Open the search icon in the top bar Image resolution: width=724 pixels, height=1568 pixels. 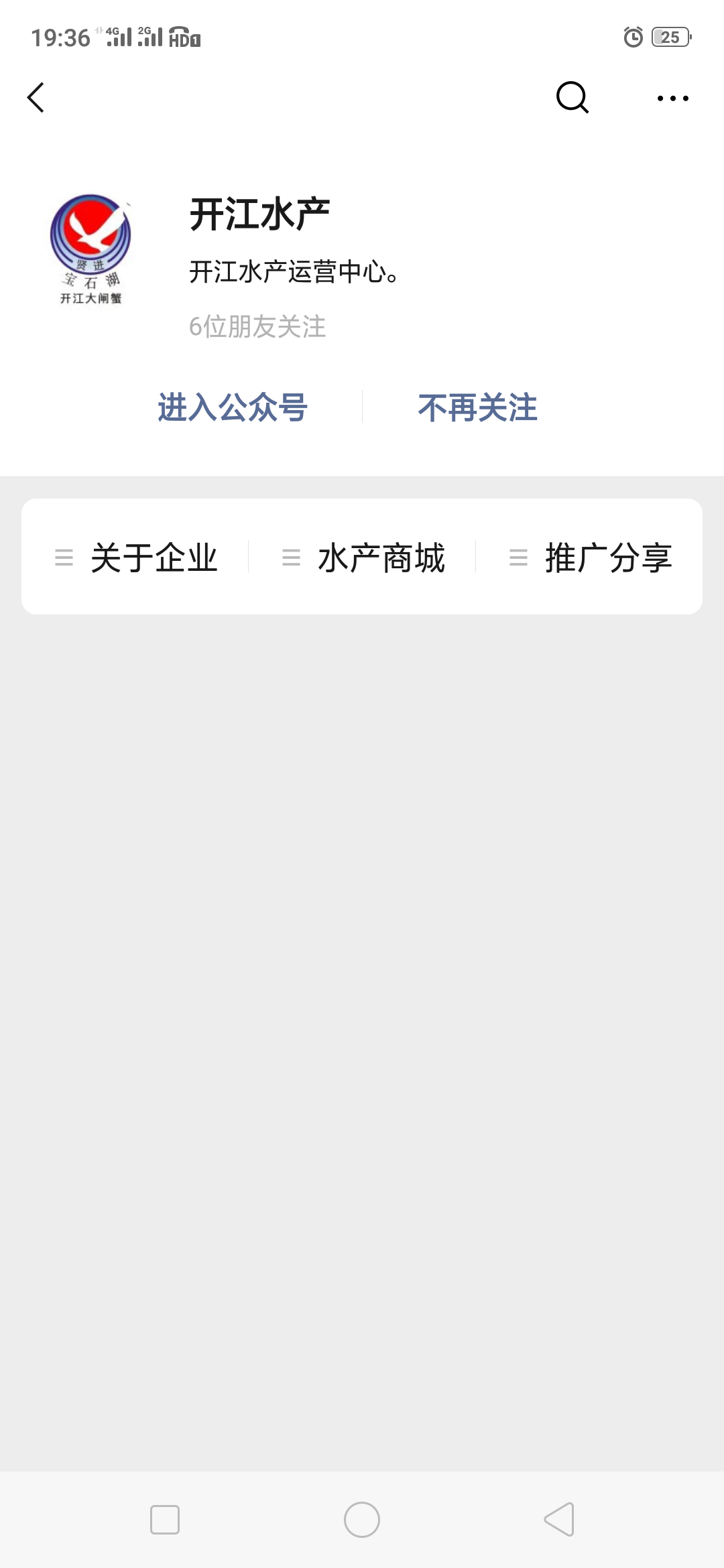click(572, 98)
